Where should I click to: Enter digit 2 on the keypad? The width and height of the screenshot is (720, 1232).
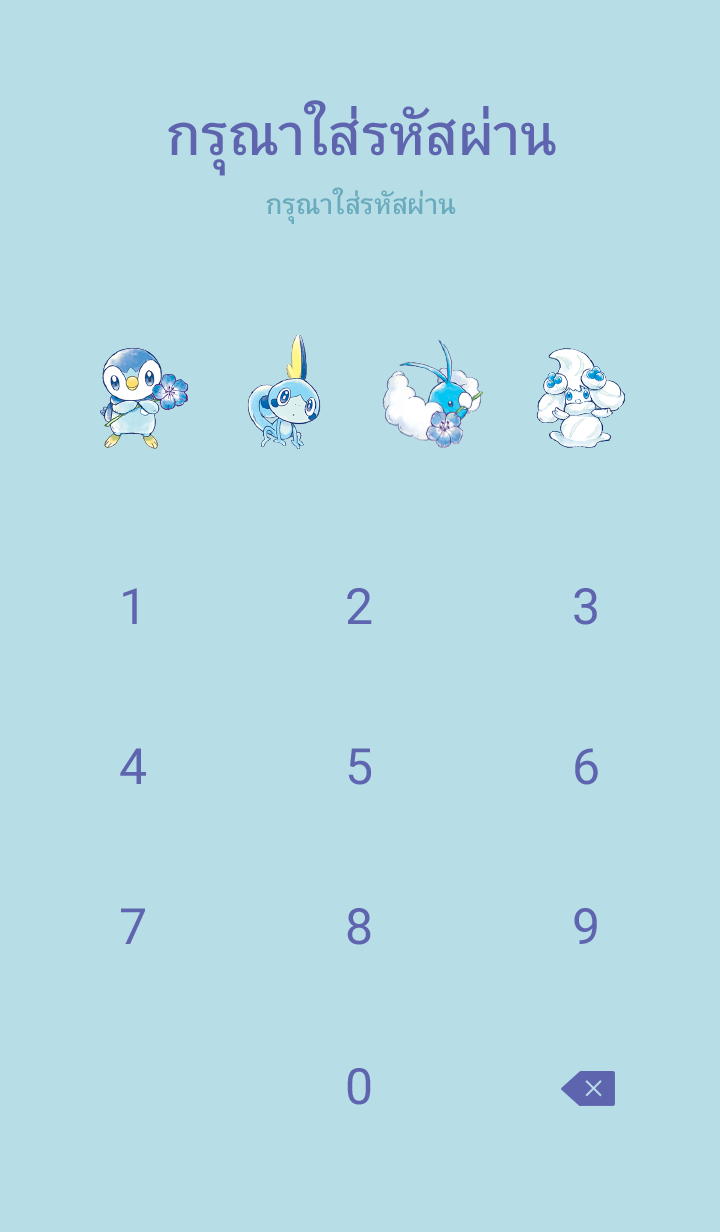point(359,607)
